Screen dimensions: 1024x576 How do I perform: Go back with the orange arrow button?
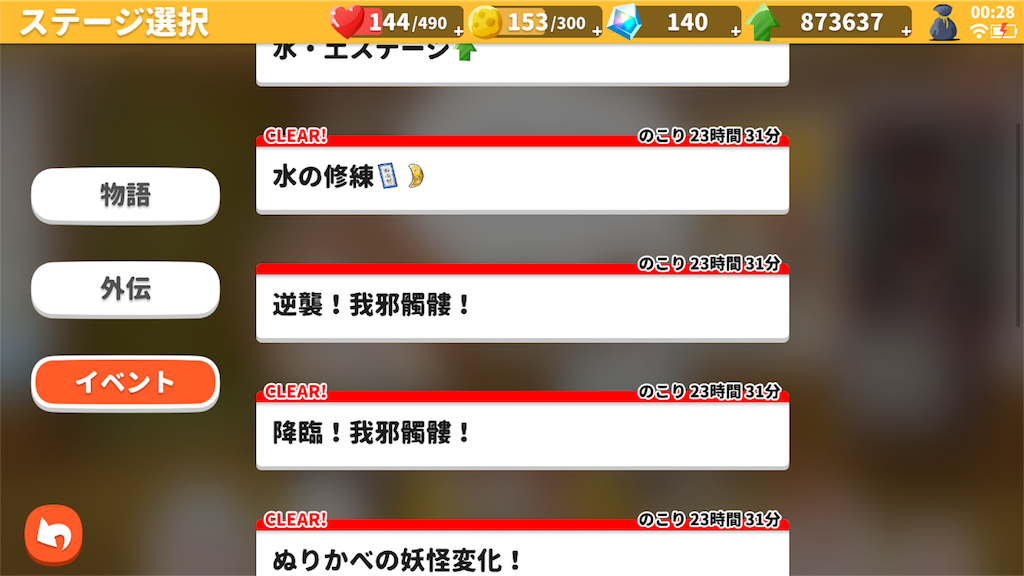[x=53, y=535]
